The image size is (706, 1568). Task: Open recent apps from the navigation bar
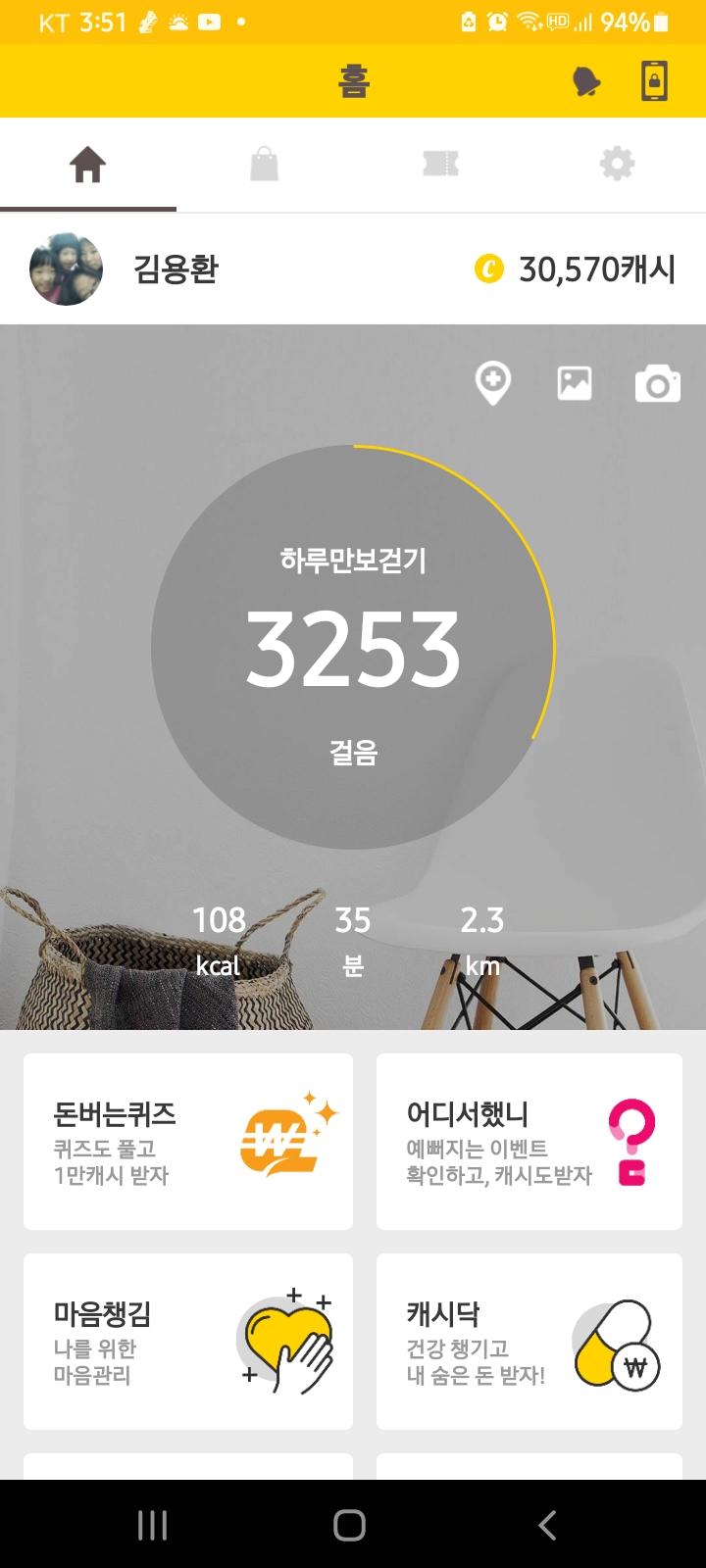tap(153, 1525)
